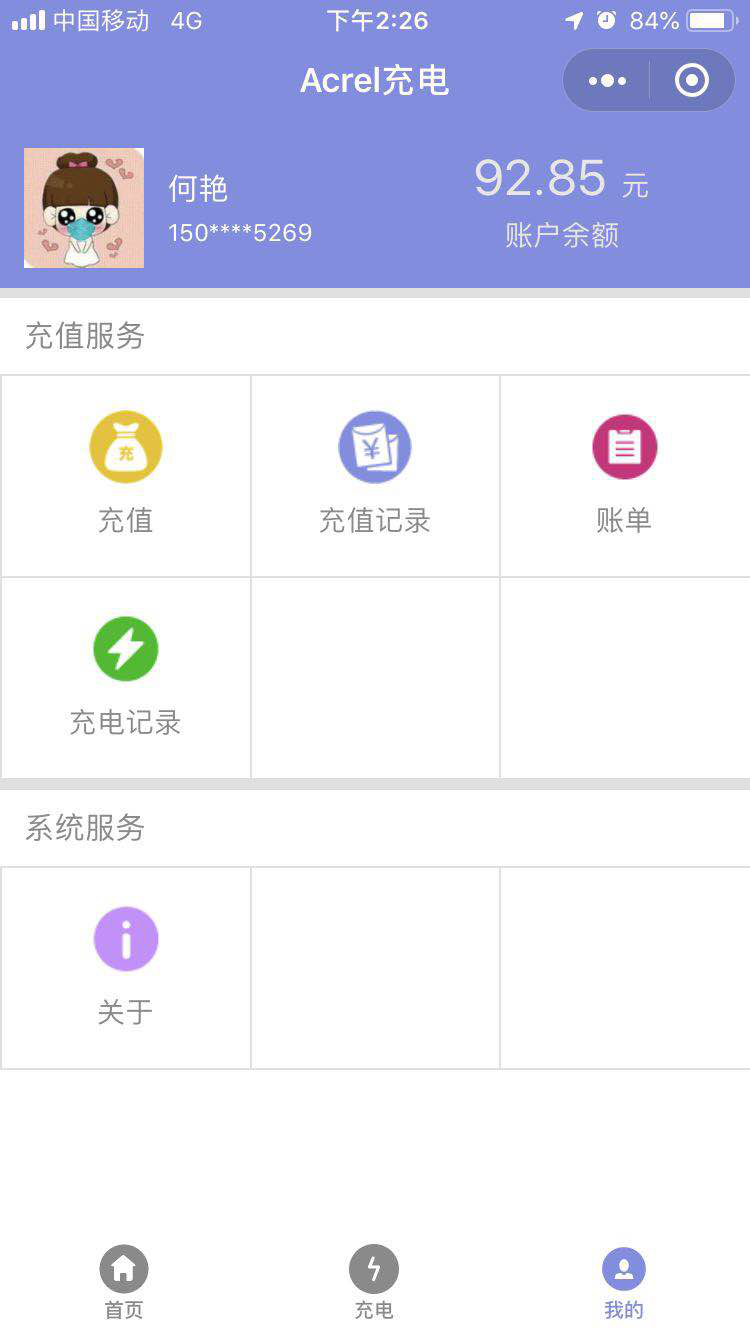Go to the 充电 tab
The image size is (750, 1334).
tap(374, 1283)
